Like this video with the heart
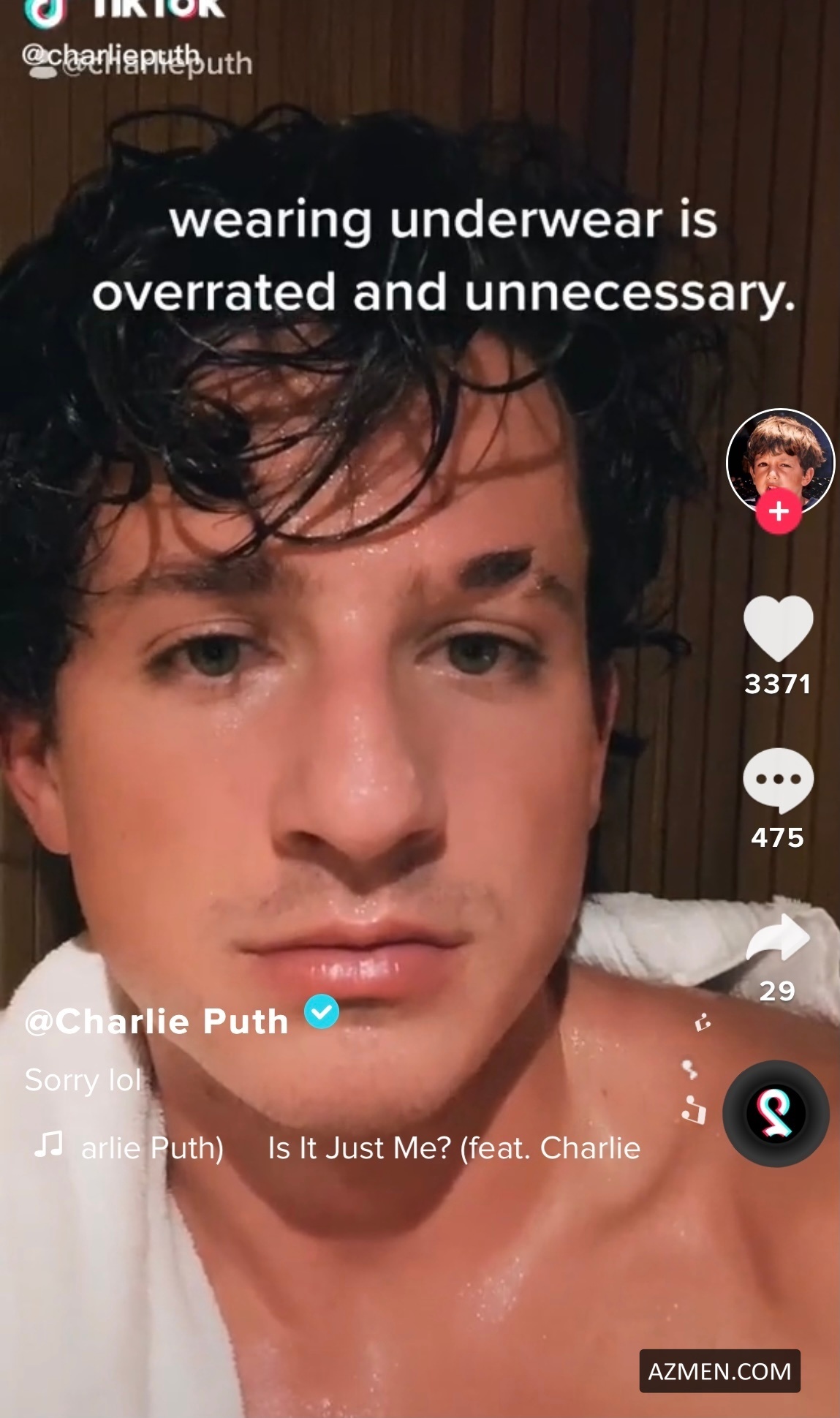Screen dimensions: 840x1418 pos(778,627)
